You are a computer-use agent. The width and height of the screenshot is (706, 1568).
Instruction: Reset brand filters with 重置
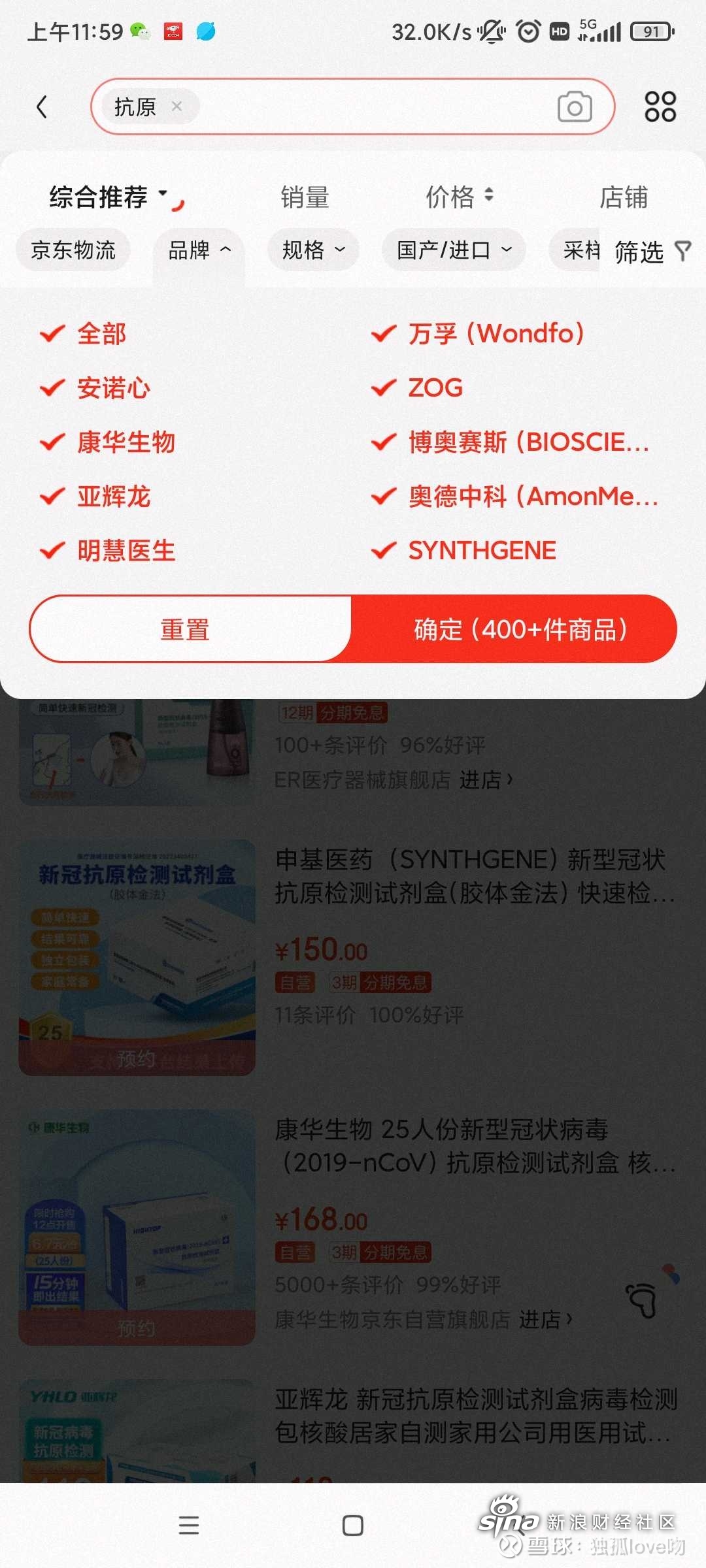pyautogui.click(x=186, y=630)
